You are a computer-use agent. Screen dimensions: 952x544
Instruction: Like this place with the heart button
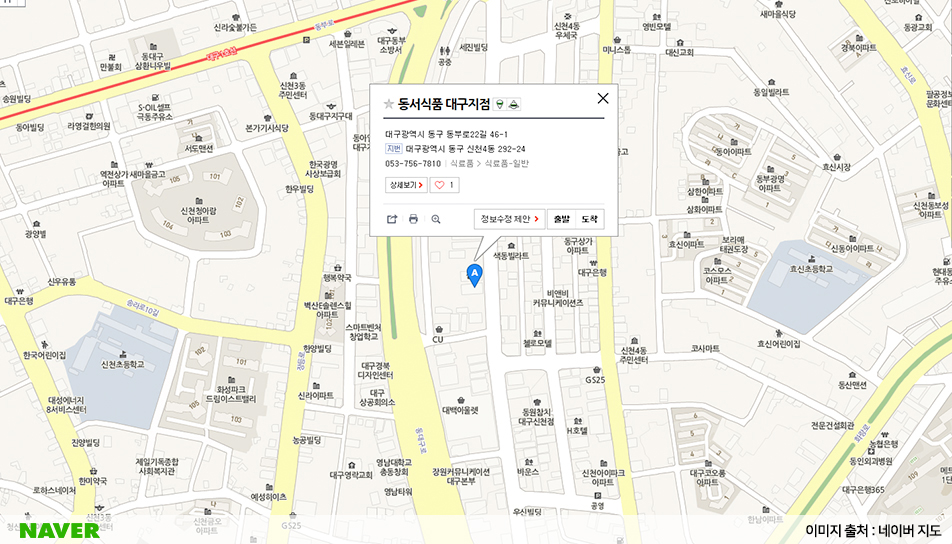(444, 185)
